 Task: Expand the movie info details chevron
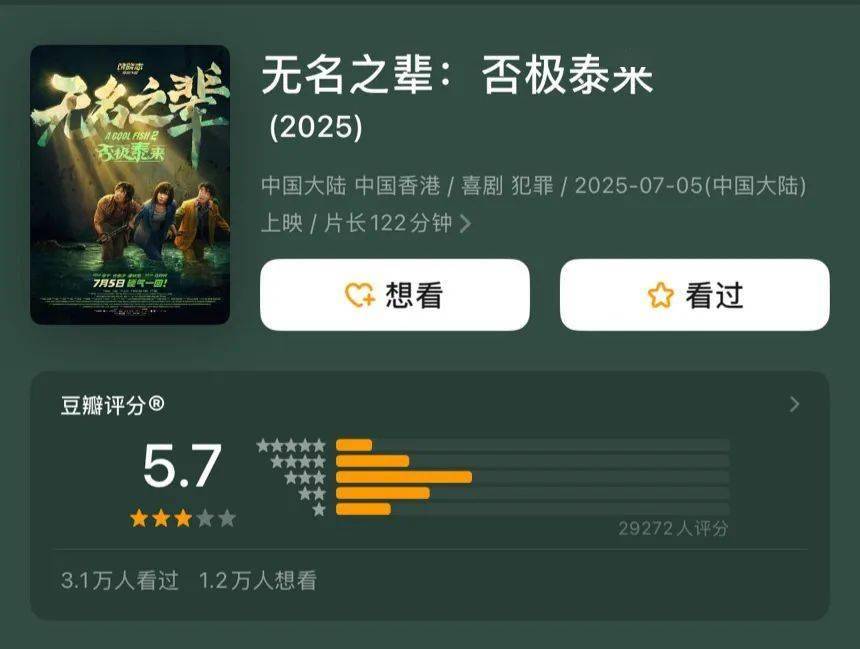[x=465, y=224]
